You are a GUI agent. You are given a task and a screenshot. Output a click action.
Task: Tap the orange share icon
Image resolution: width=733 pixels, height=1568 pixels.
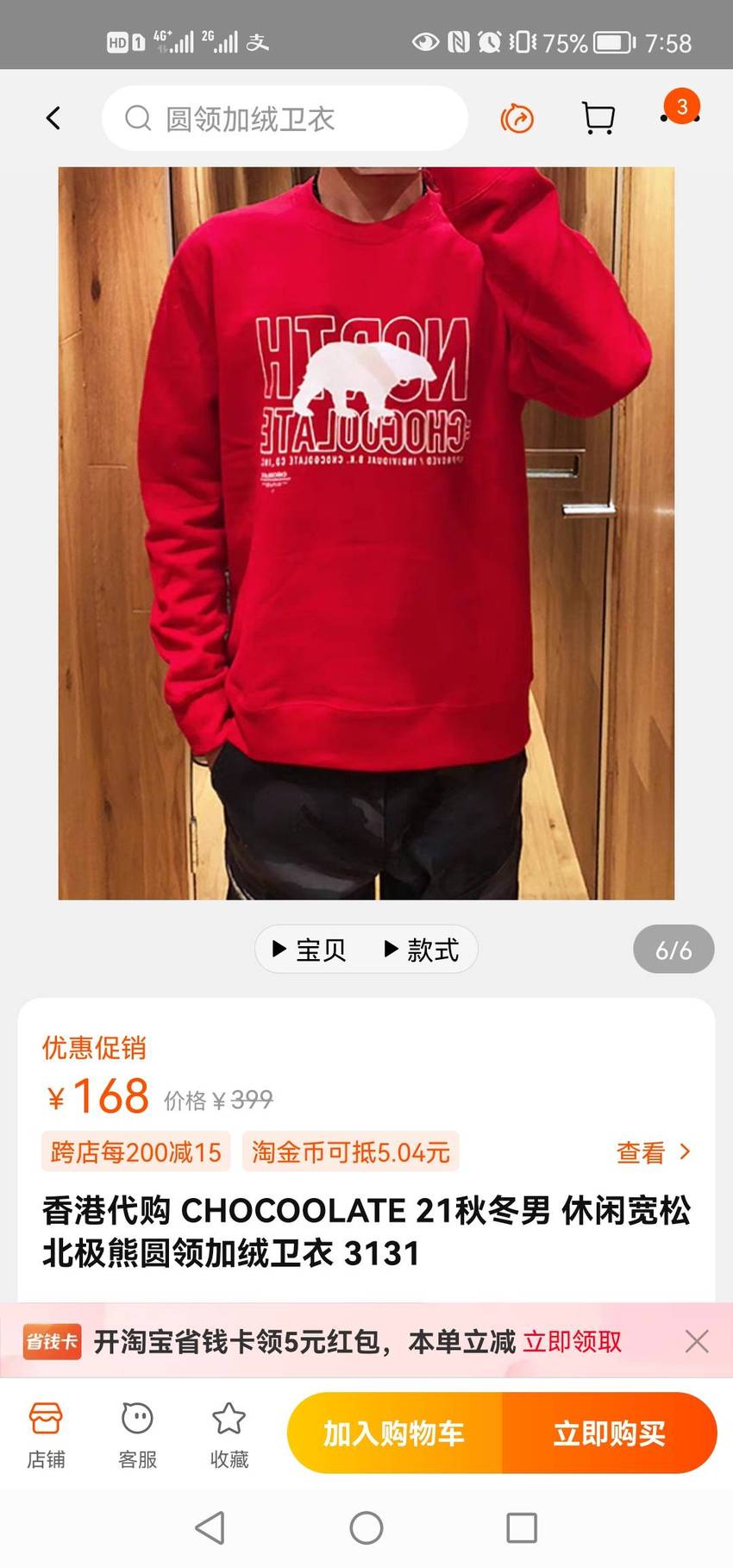coord(517,118)
